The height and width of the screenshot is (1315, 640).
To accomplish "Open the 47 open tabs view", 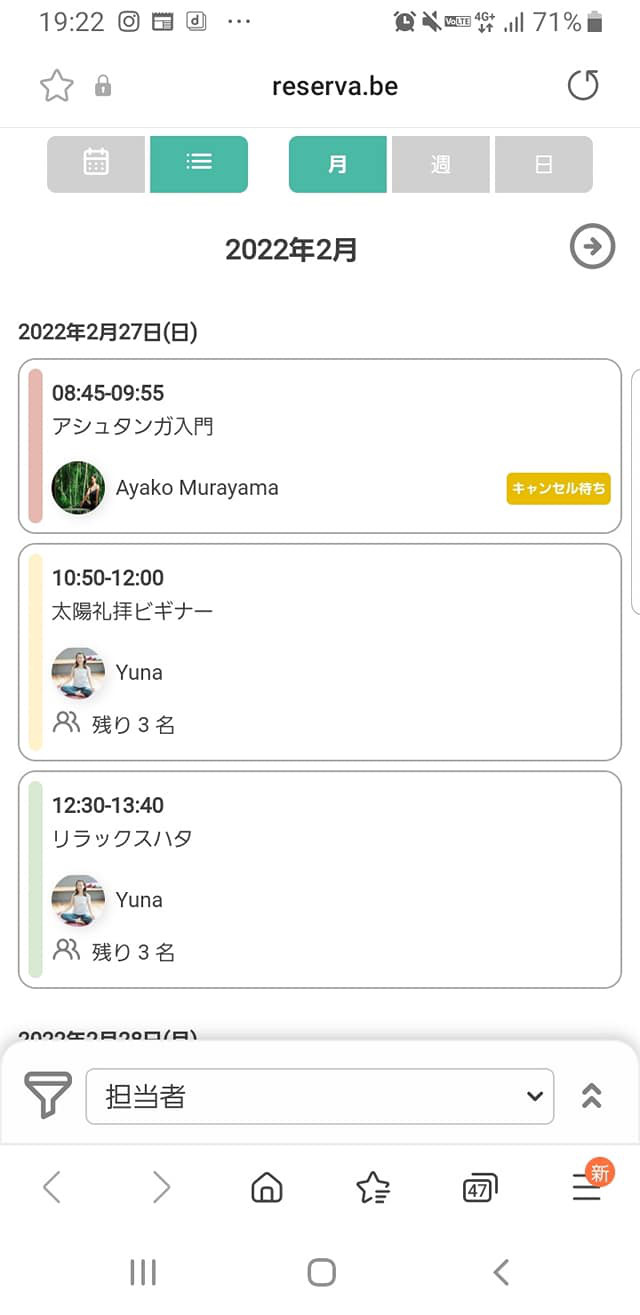I will click(x=480, y=1187).
